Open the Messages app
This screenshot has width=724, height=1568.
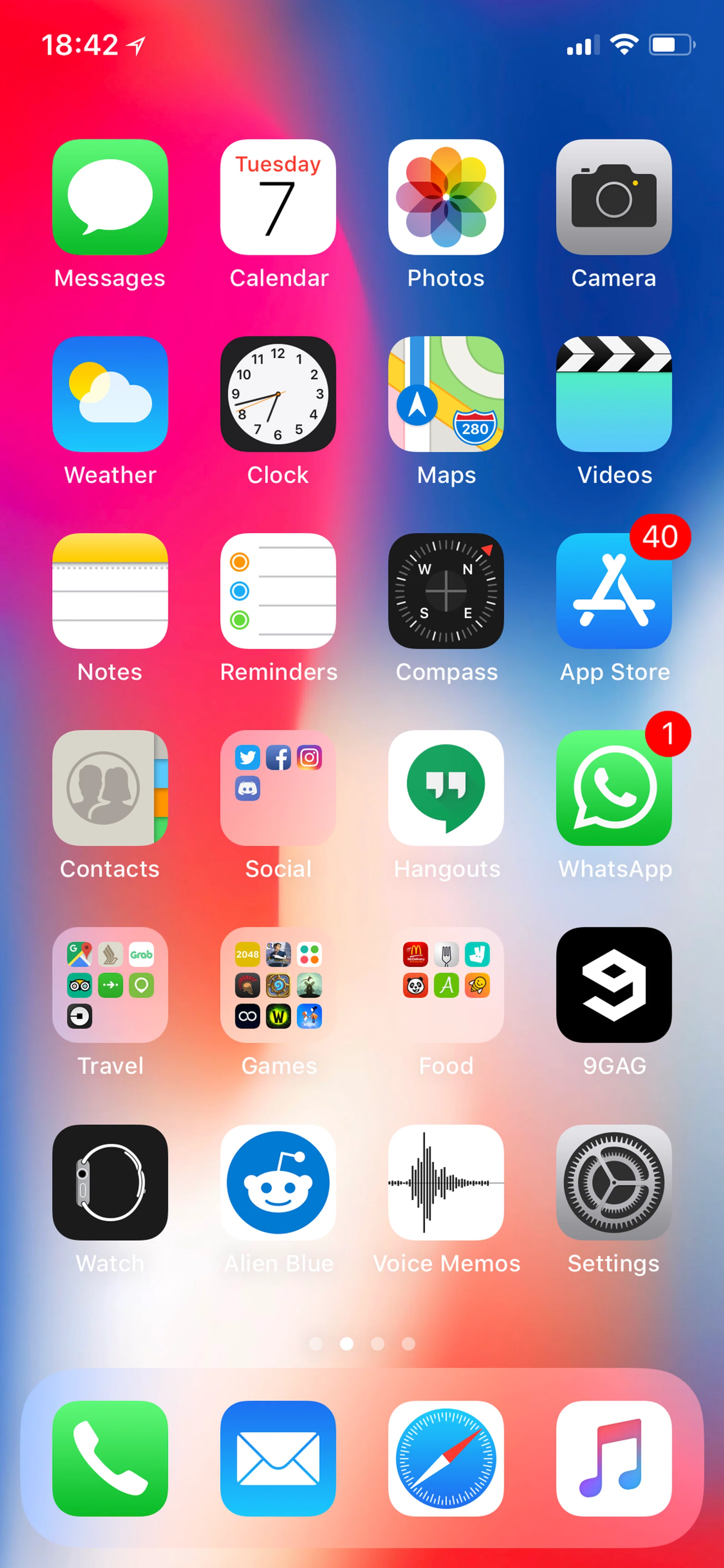tap(110, 197)
